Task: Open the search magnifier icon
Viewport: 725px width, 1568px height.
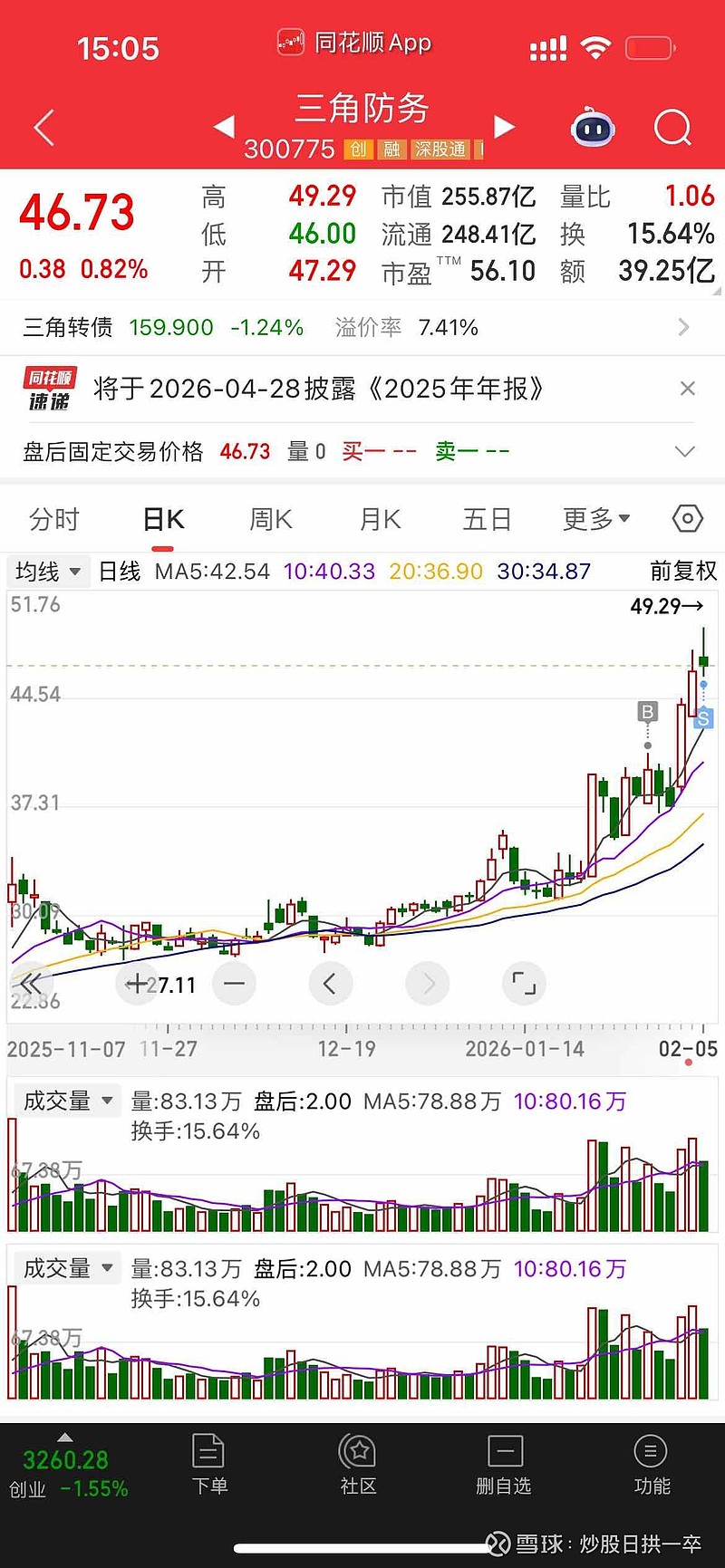Action: tap(672, 128)
